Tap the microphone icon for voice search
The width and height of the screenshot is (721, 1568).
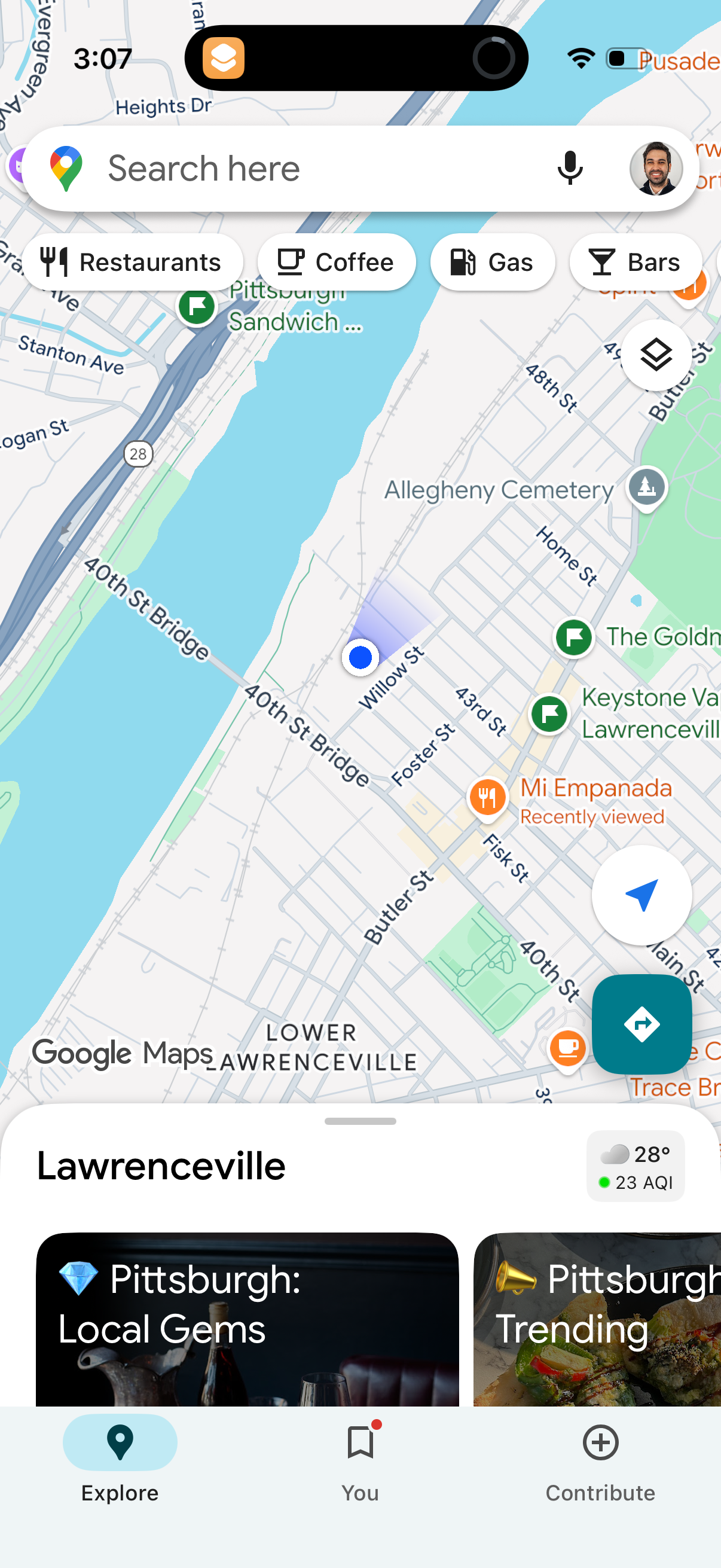(570, 168)
